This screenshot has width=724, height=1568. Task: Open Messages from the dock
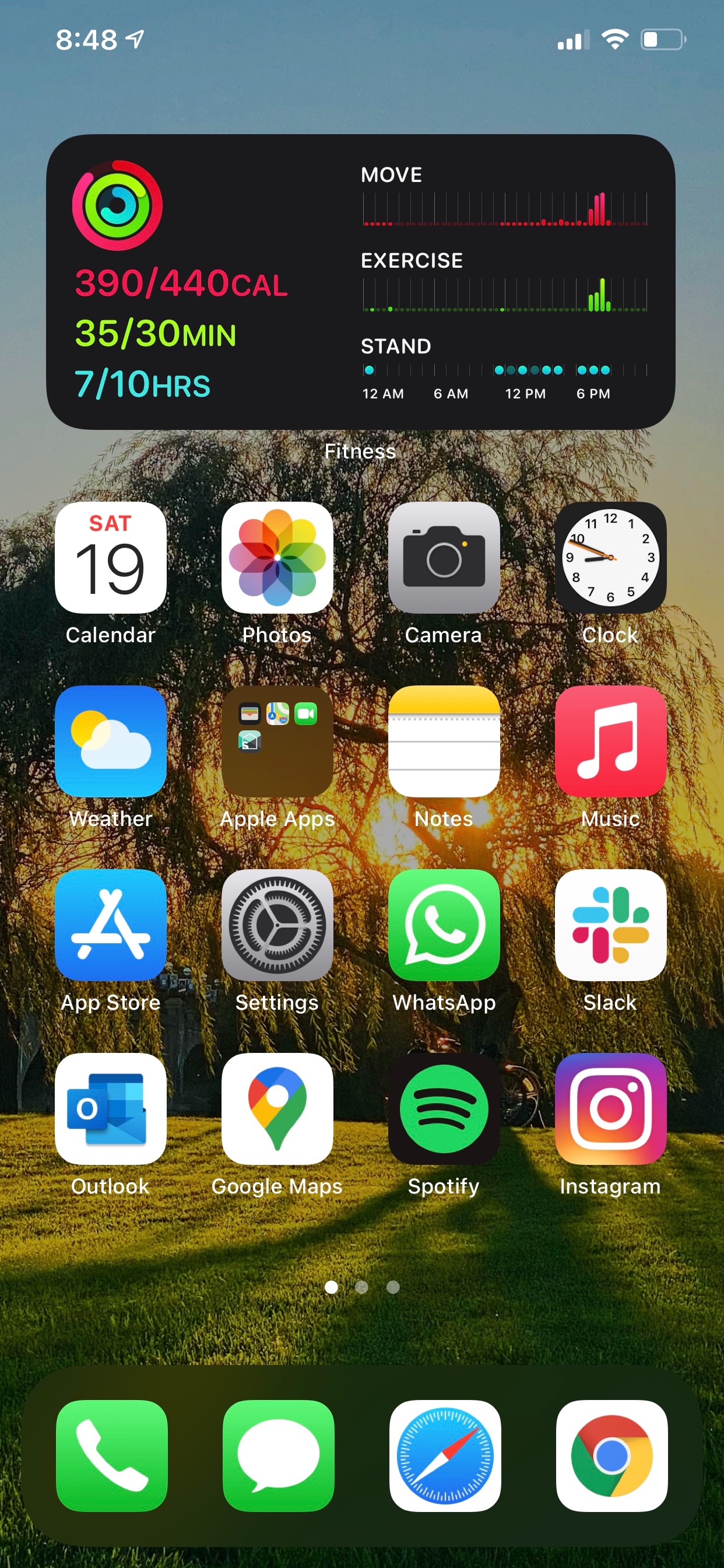(279, 1456)
